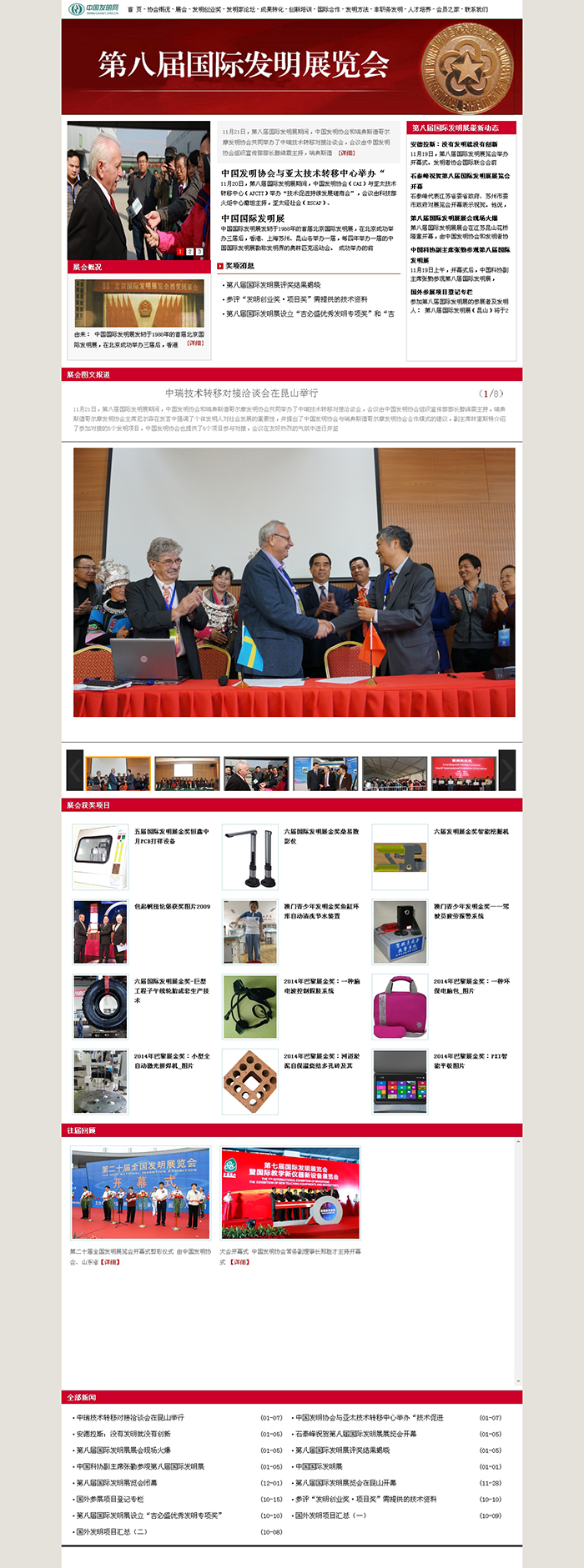Select slide 2 on the news photo carousel
The width and height of the screenshot is (584, 1568).
[189, 251]
